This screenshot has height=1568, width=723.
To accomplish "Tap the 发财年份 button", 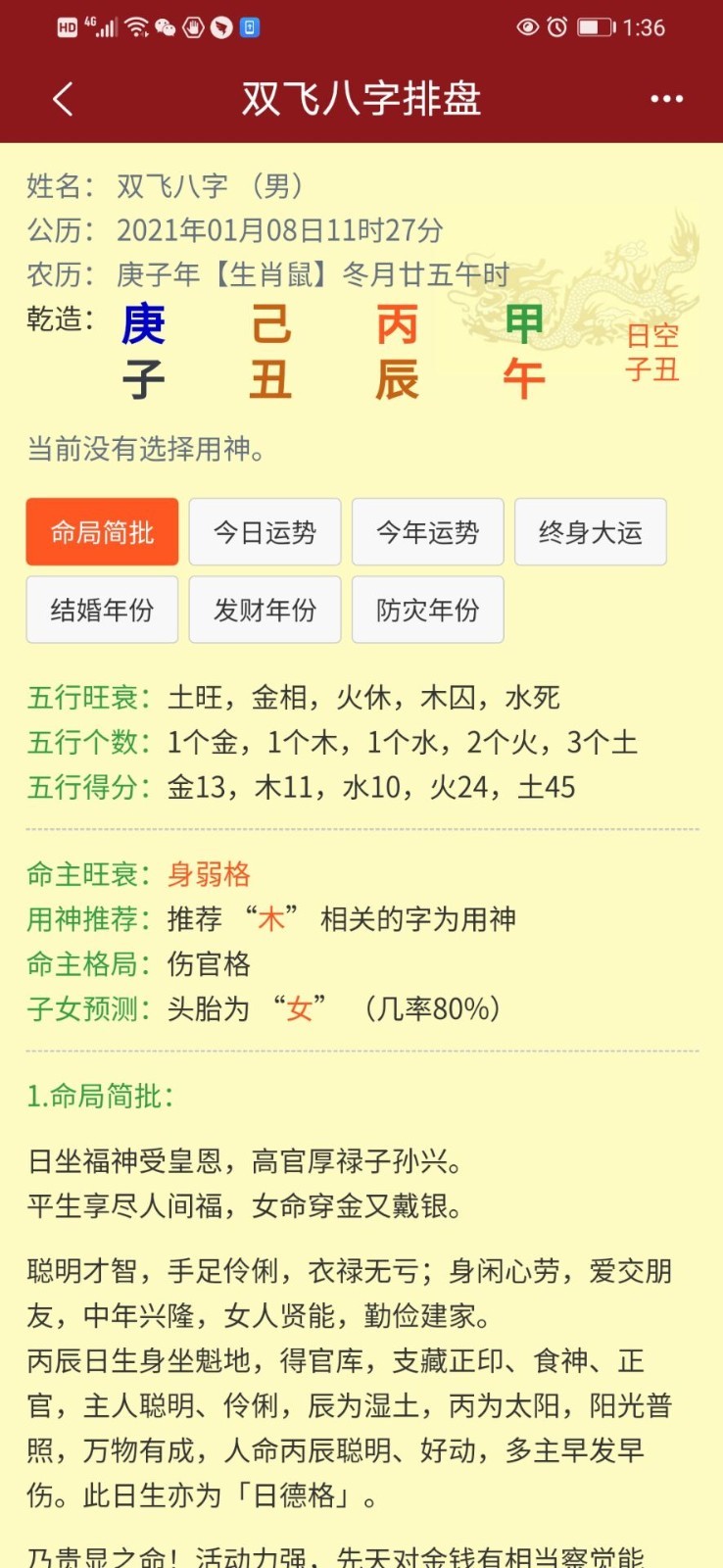I will pyautogui.click(x=265, y=610).
